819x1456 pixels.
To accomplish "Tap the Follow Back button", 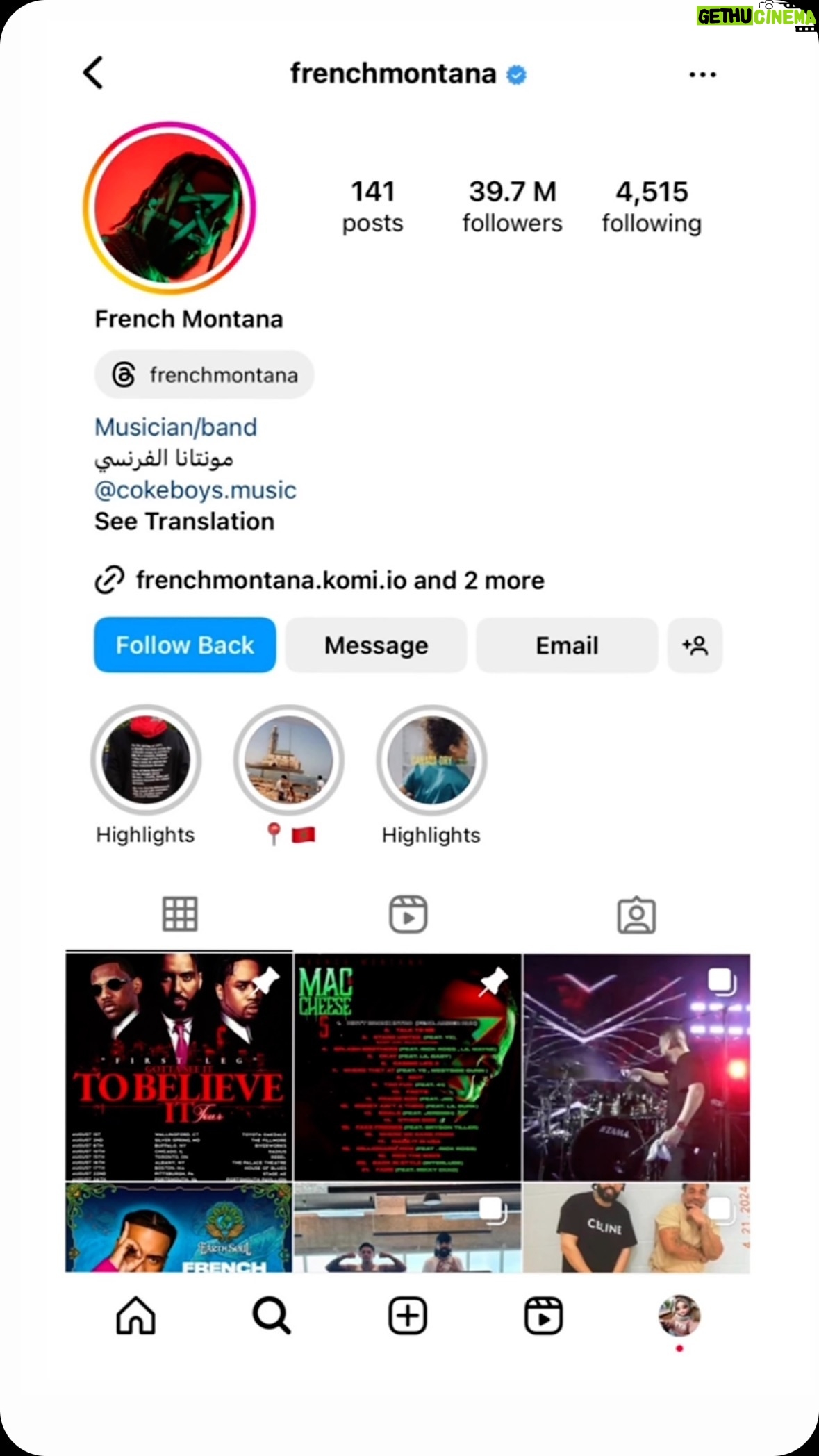I will 185,645.
